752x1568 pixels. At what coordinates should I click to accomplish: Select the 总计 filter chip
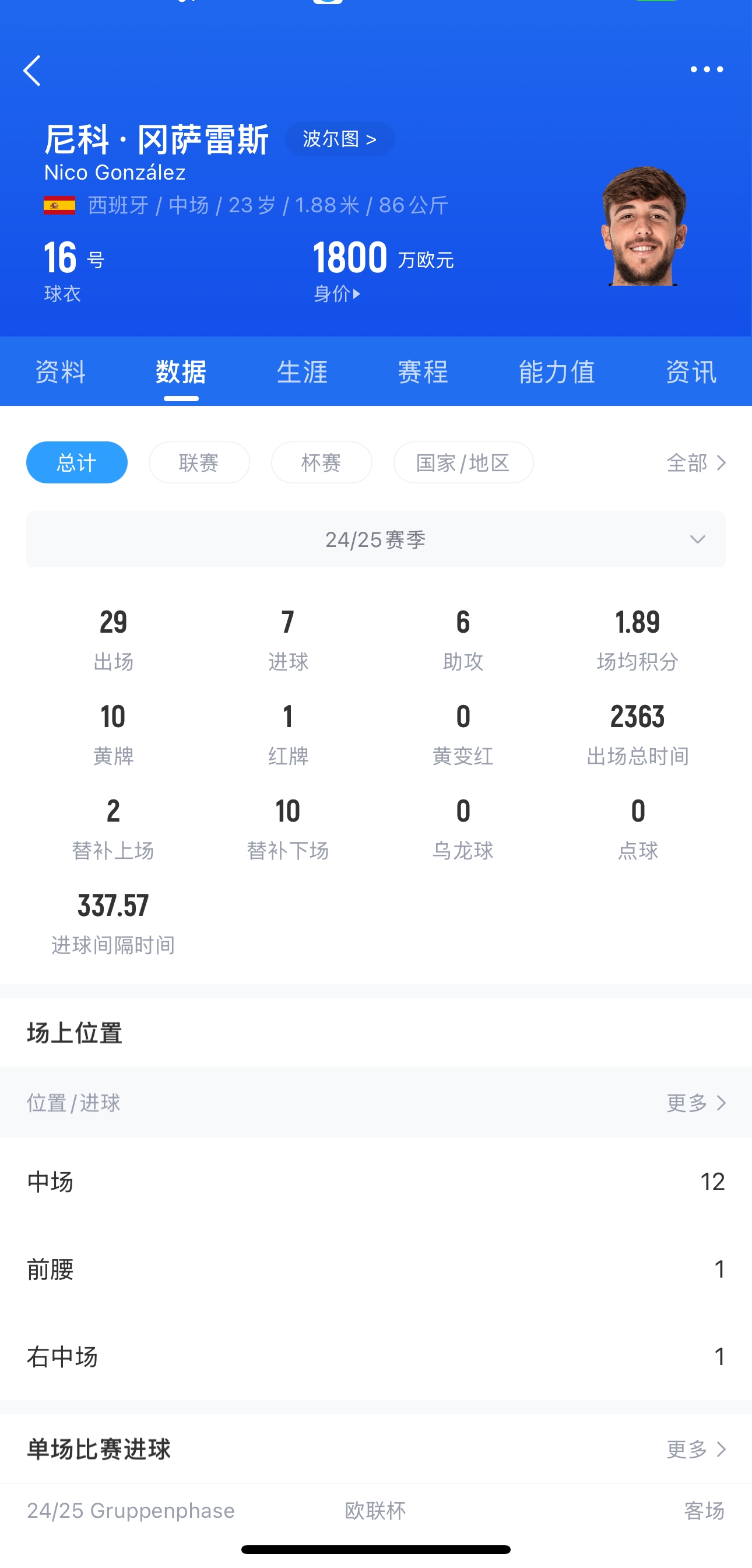pyautogui.click(x=77, y=462)
